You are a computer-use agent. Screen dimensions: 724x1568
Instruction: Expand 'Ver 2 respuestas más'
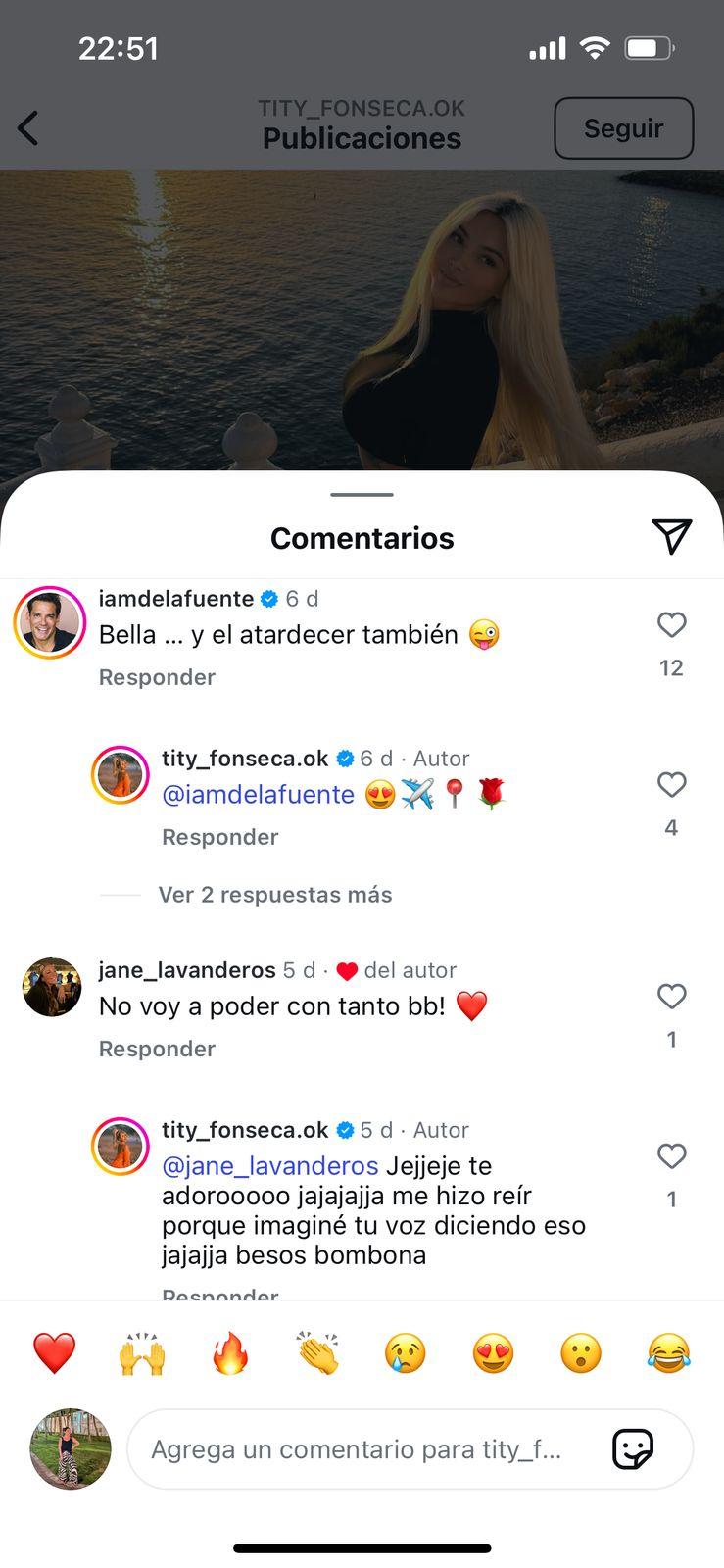tap(274, 894)
